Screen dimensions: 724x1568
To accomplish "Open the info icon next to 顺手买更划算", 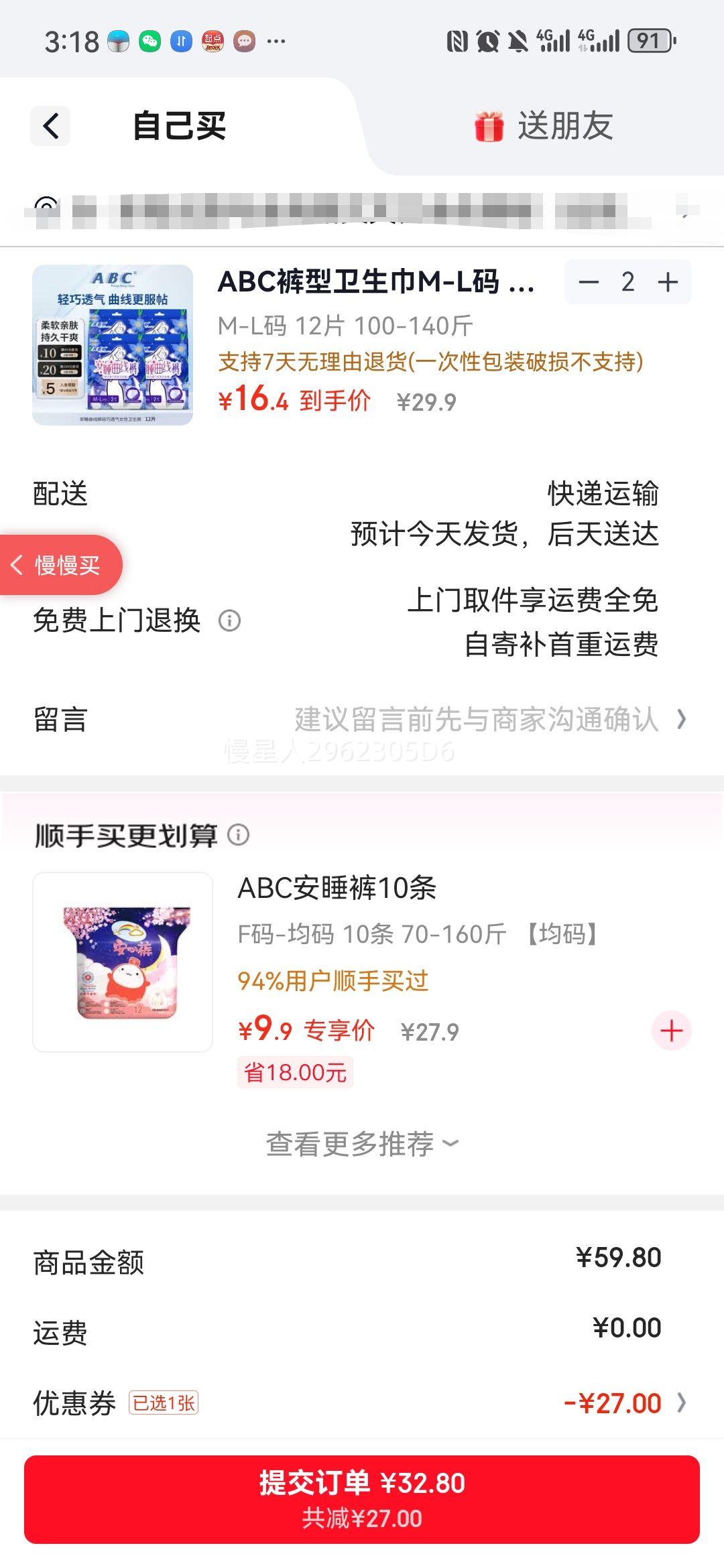I will tap(237, 836).
